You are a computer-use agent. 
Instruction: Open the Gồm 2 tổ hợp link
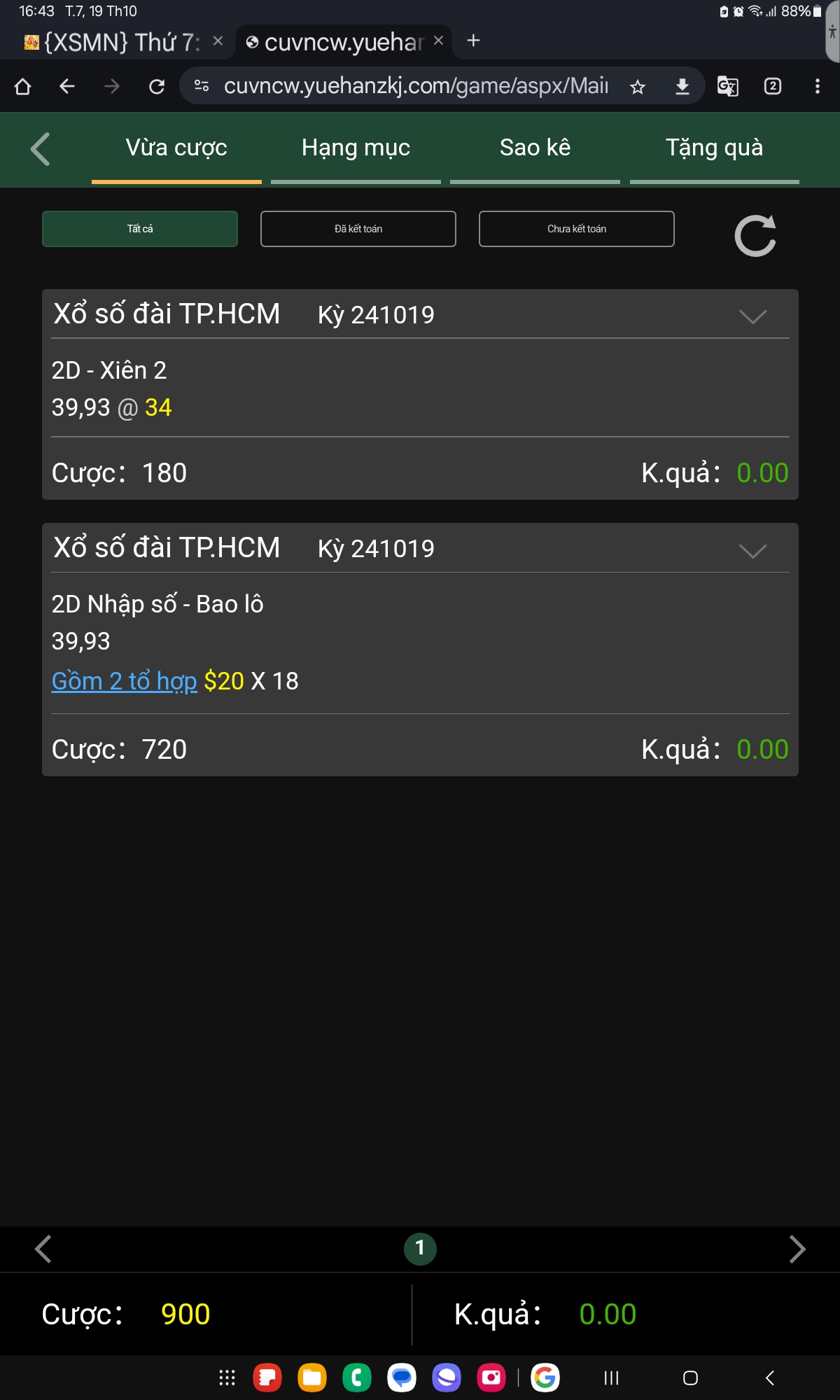(x=124, y=681)
